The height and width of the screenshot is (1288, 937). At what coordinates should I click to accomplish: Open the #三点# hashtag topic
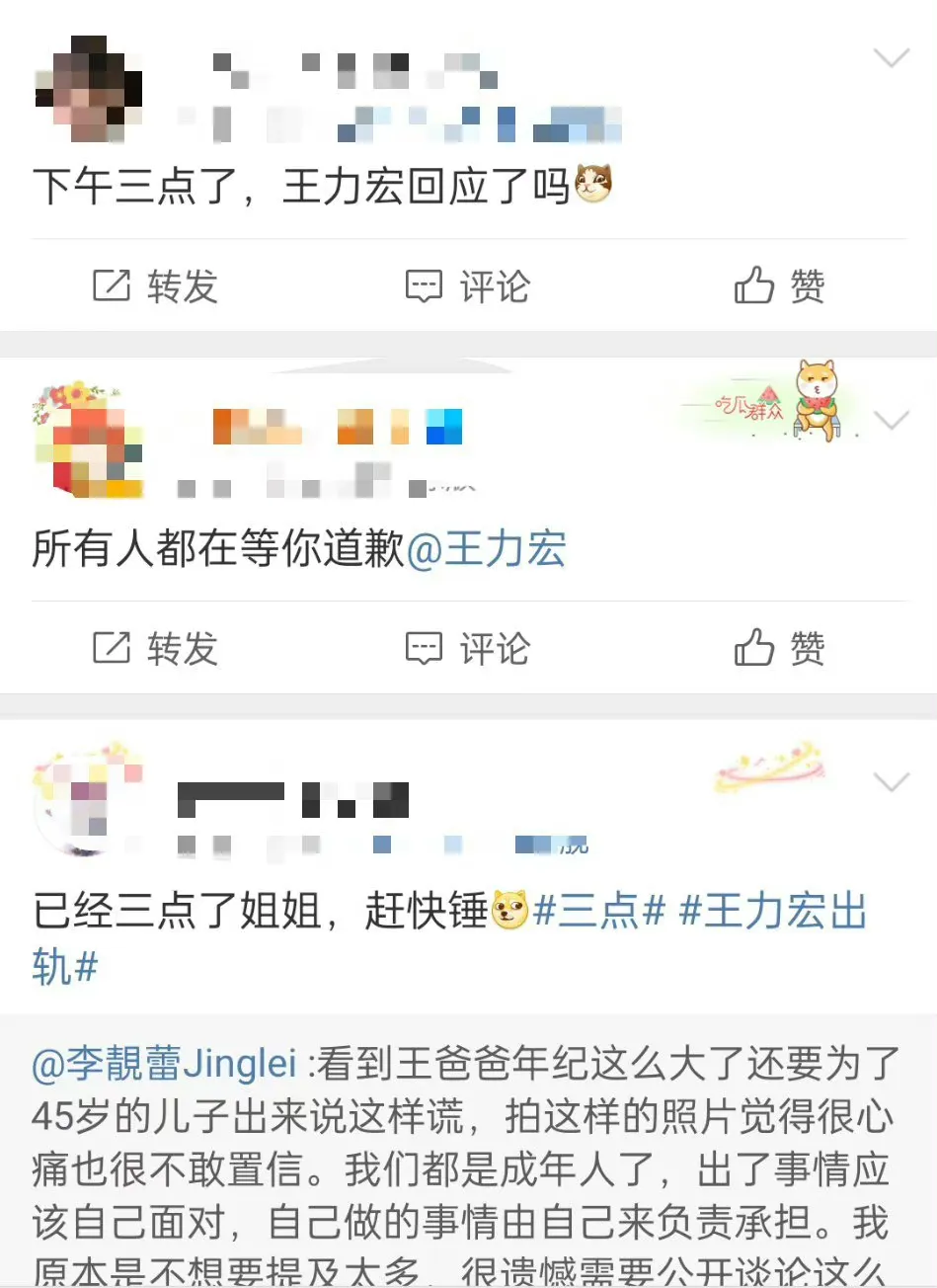599,911
